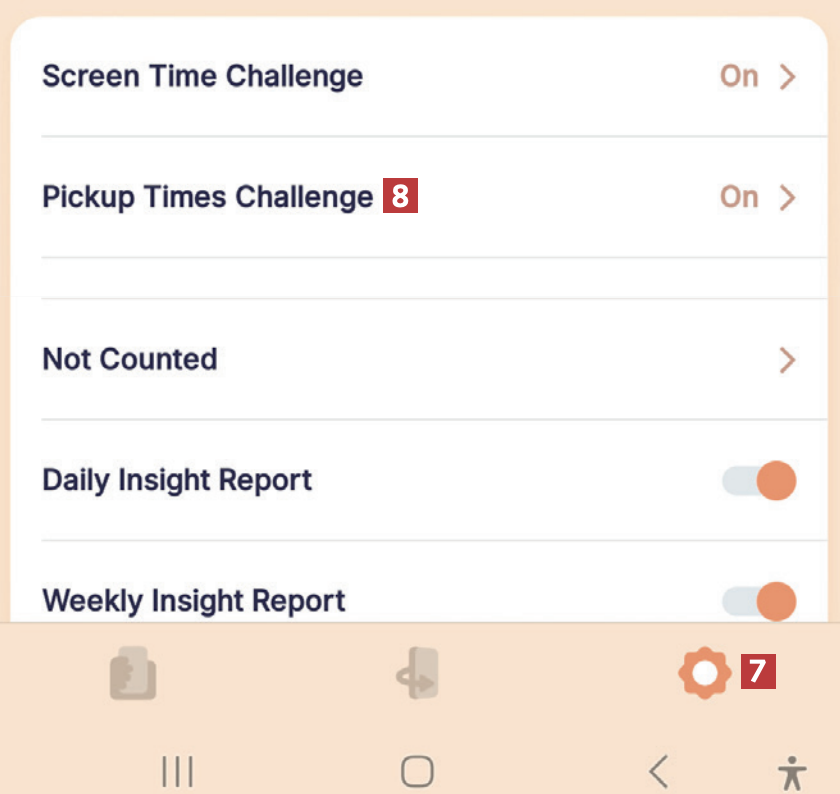Switch to the settings gear tab
The height and width of the screenshot is (794, 840).
click(704, 673)
